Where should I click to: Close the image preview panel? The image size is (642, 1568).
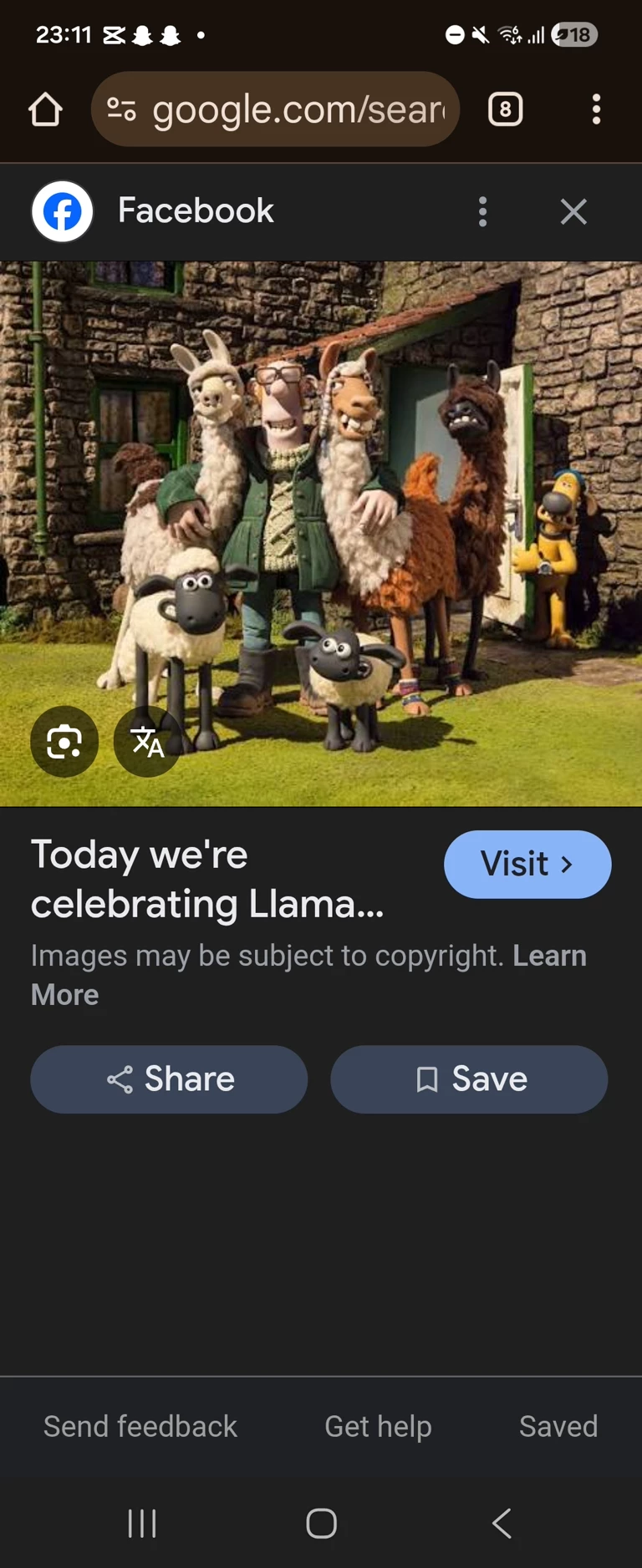(573, 211)
